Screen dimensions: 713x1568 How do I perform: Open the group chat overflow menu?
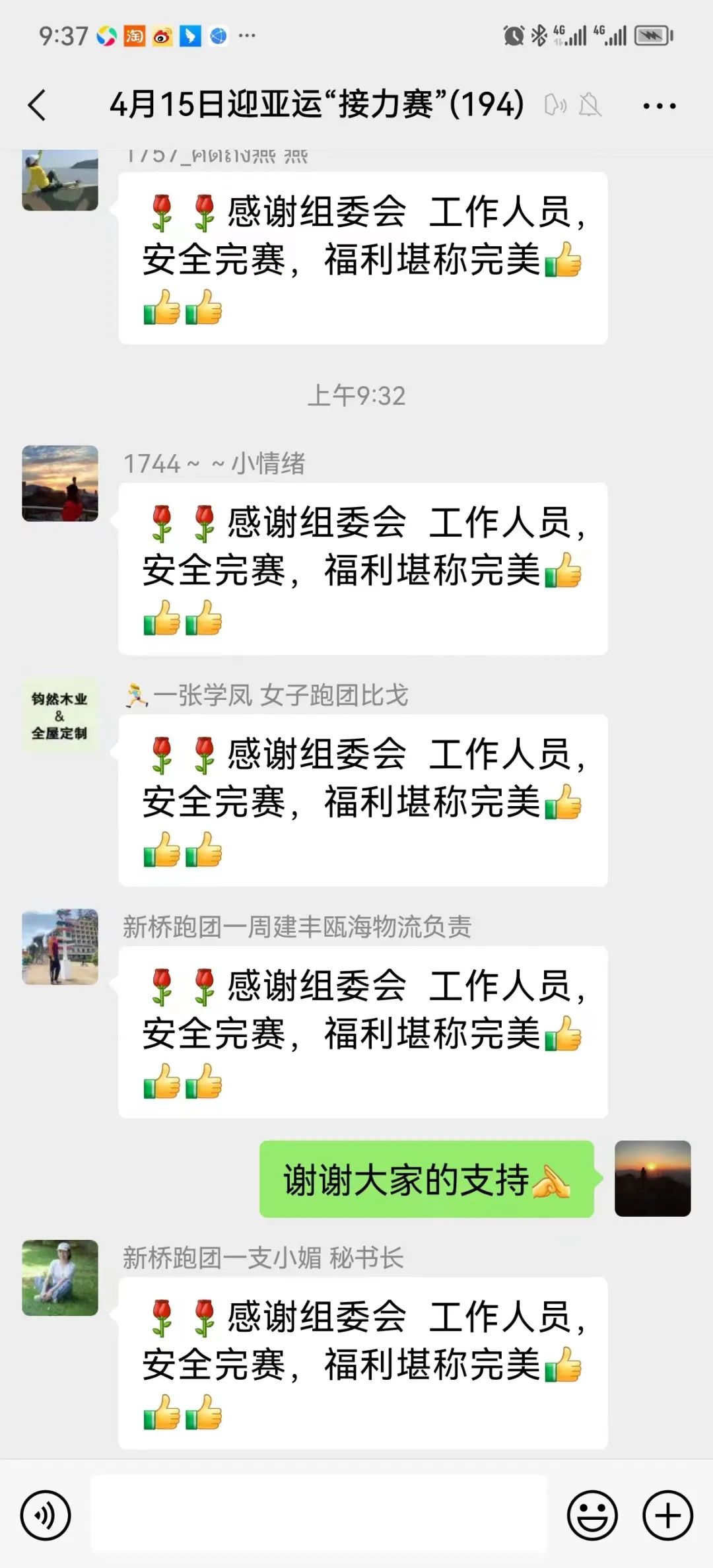659,106
